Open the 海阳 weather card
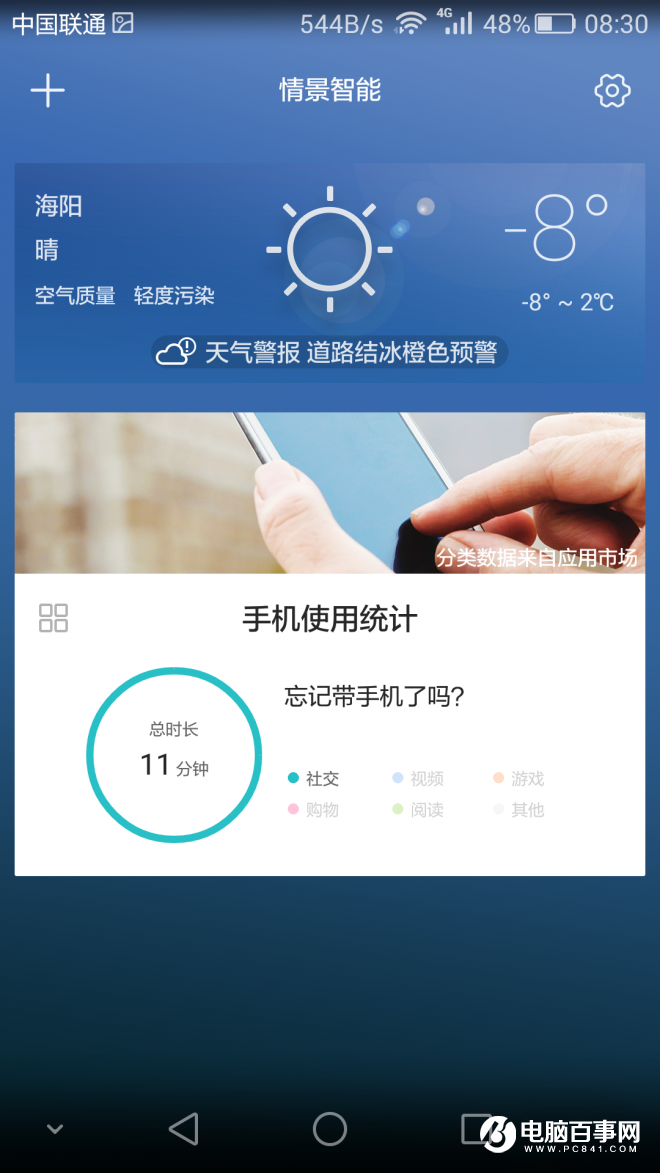 pos(329,250)
